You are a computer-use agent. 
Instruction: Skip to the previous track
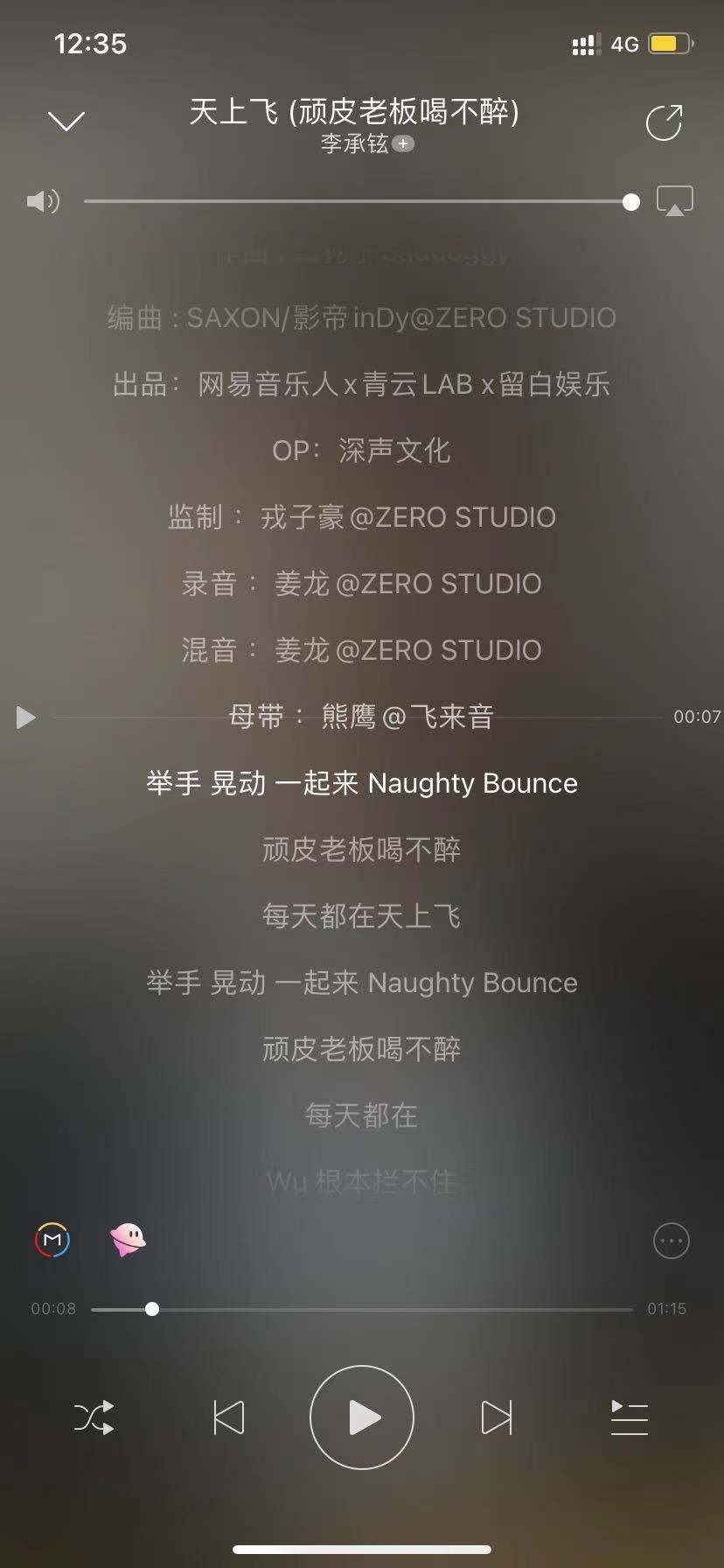[229, 1417]
